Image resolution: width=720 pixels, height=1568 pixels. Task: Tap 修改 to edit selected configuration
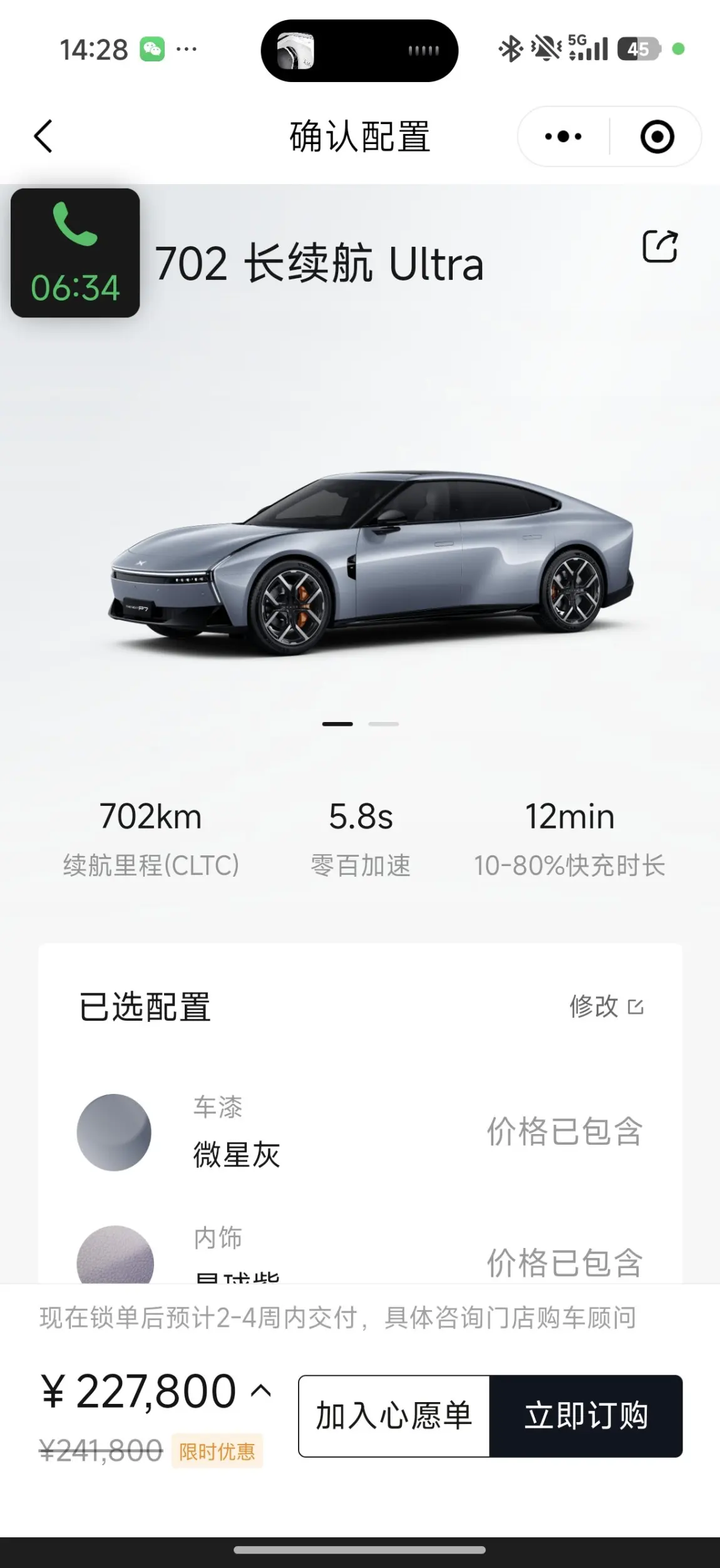tap(606, 1007)
